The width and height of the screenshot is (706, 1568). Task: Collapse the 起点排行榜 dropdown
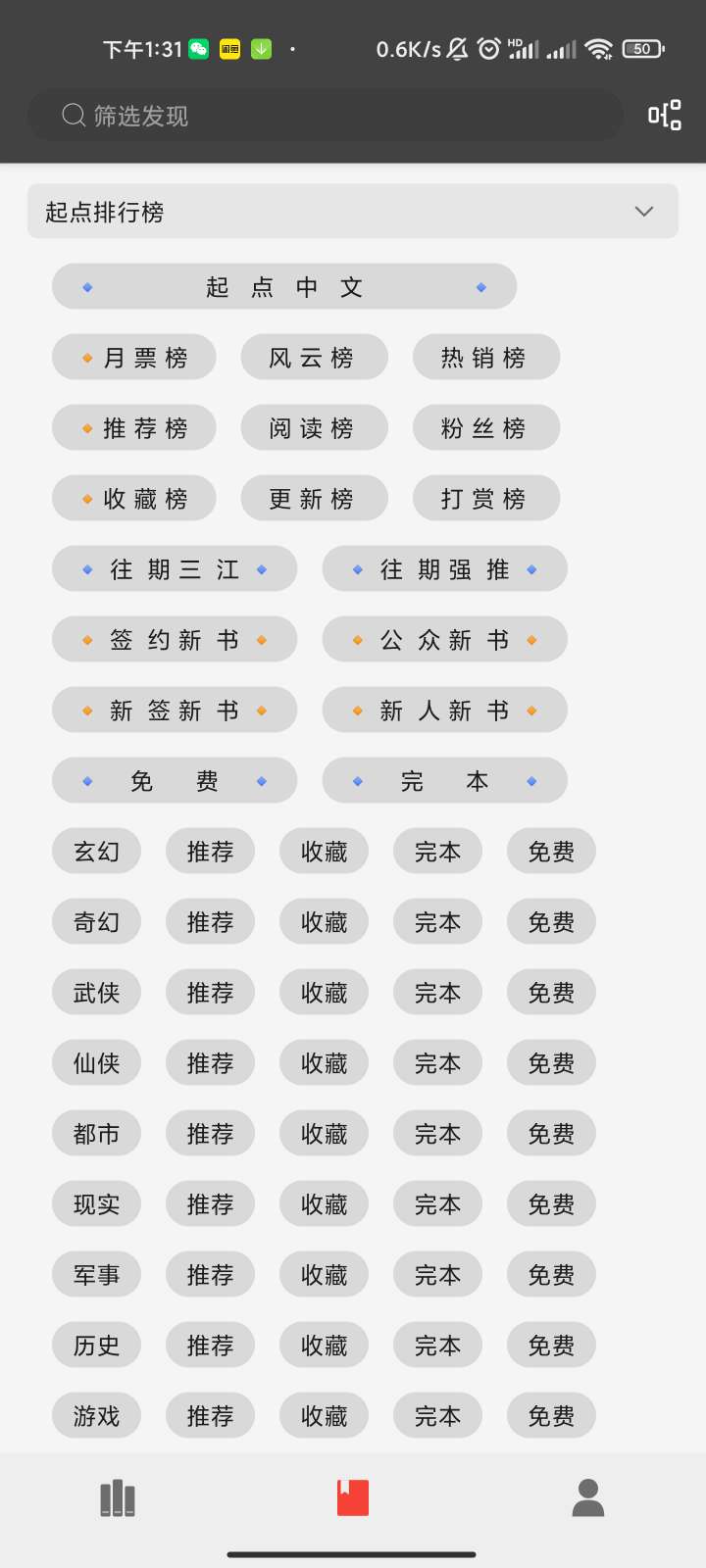644,212
